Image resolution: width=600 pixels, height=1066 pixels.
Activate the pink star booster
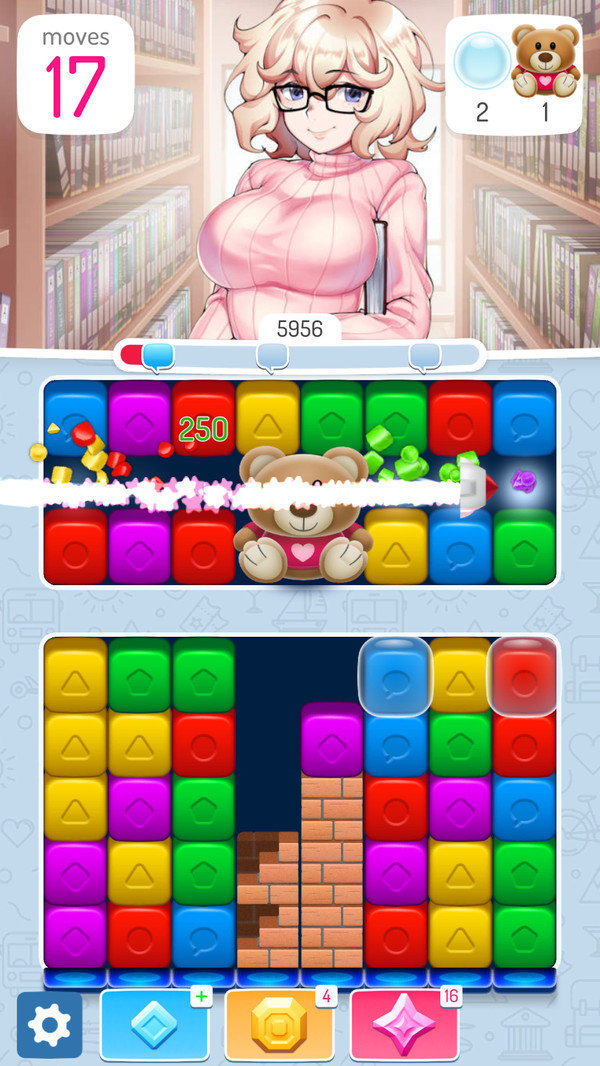point(404,1024)
